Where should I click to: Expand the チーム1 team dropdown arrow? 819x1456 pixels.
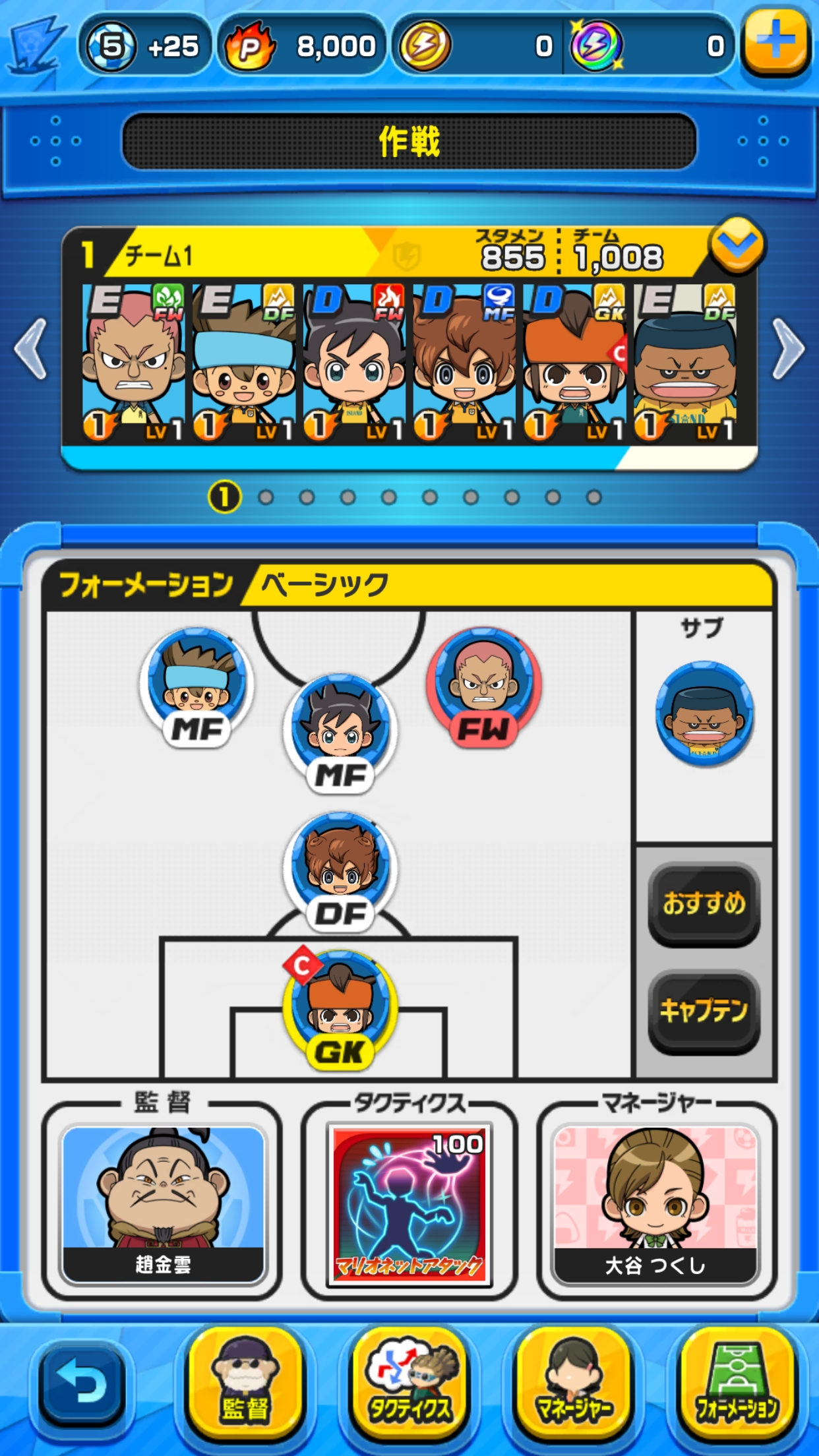(737, 245)
